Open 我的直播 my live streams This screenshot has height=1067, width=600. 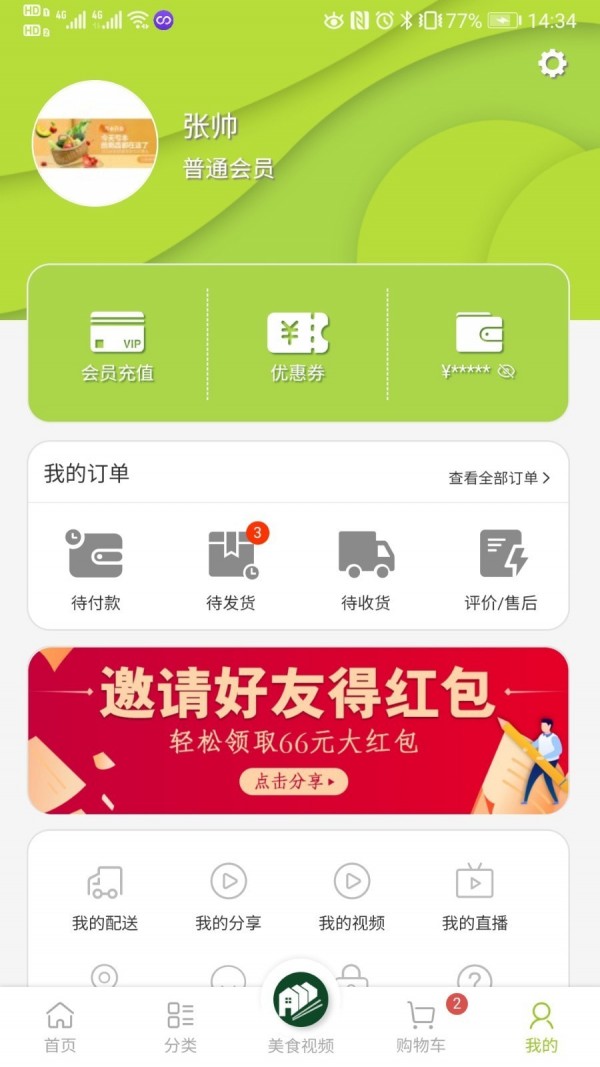tap(475, 897)
